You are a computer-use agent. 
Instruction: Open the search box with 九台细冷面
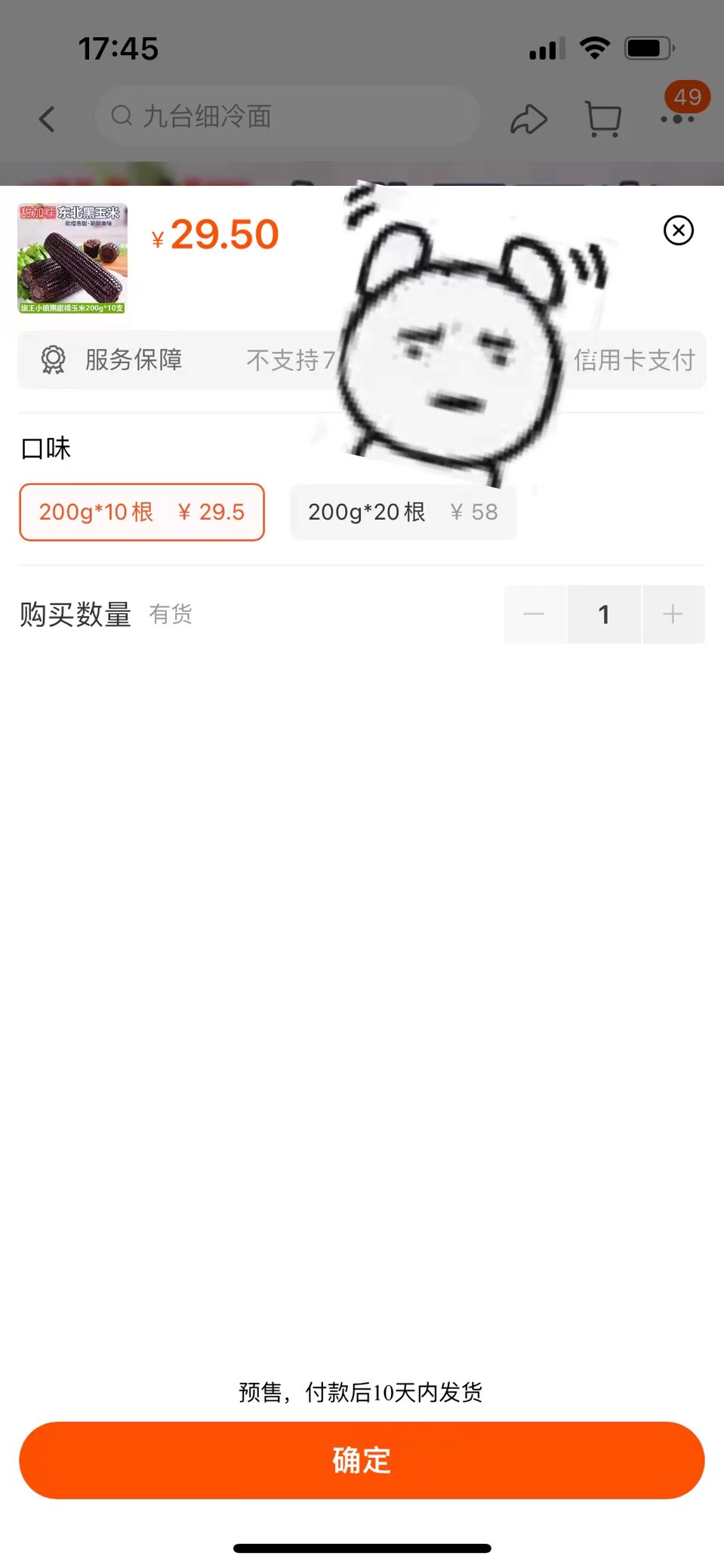(288, 116)
